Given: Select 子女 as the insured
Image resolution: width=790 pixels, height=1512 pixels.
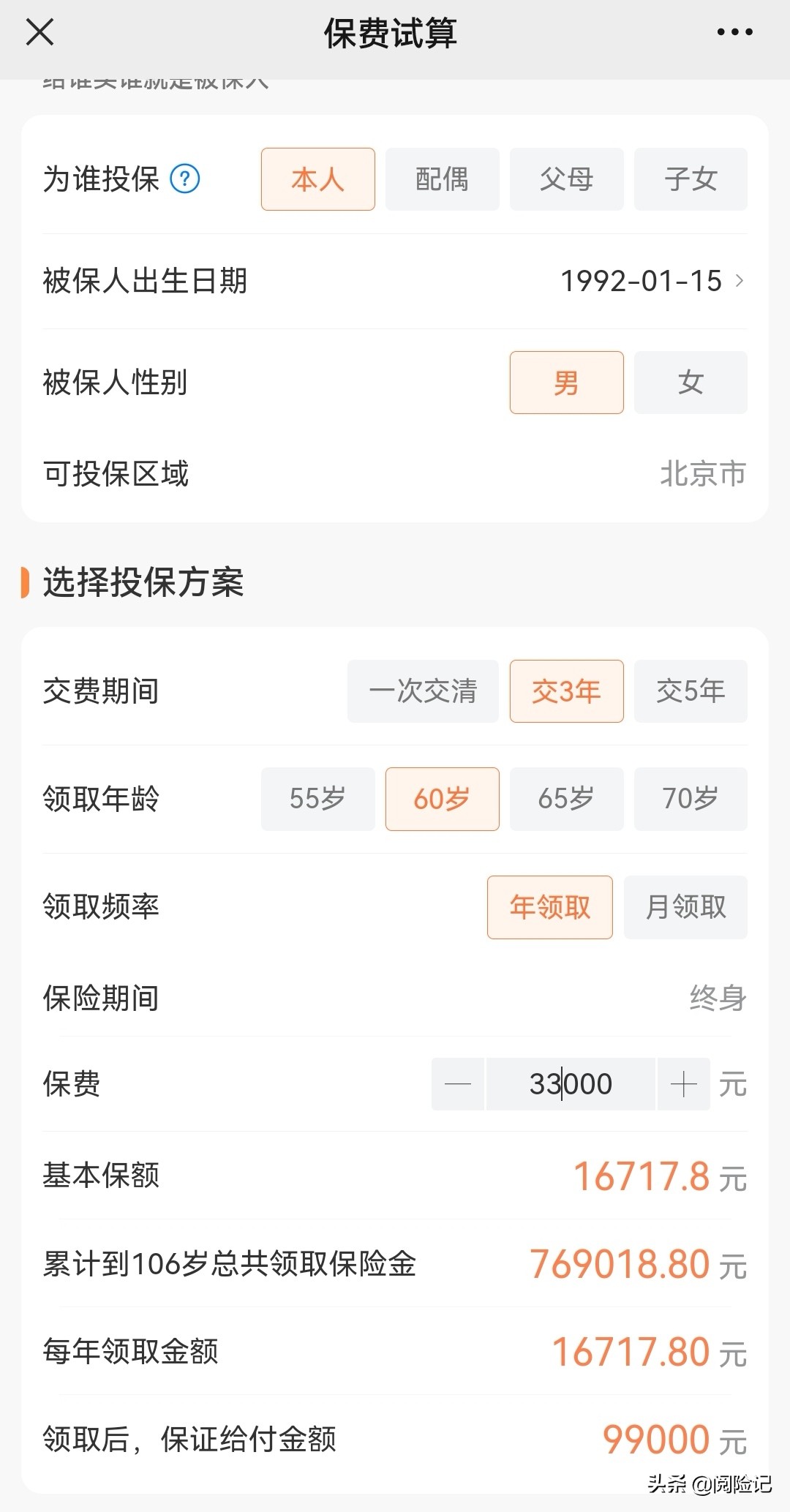Looking at the screenshot, I should [691, 179].
